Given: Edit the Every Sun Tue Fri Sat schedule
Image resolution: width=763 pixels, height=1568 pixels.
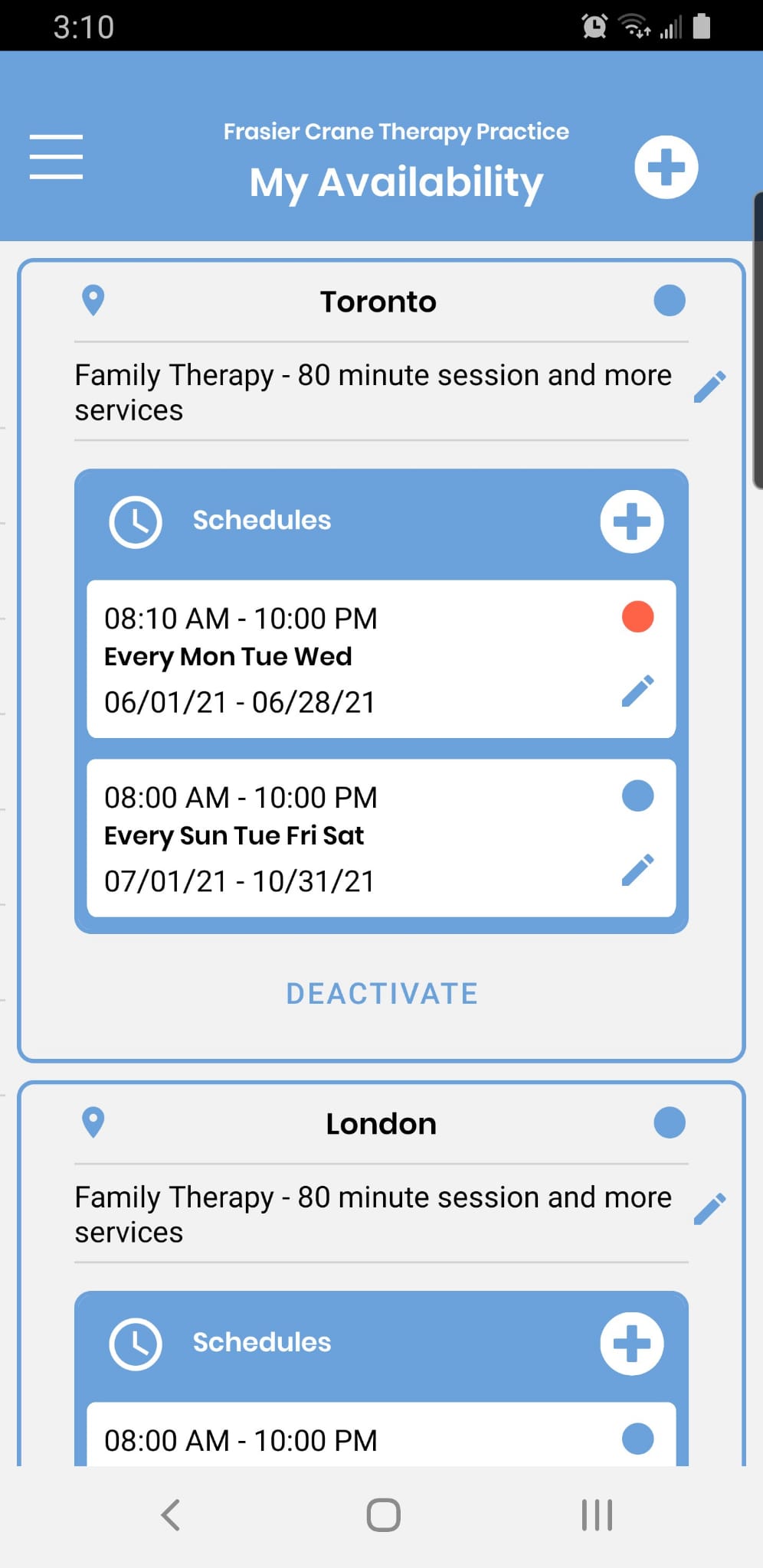Looking at the screenshot, I should pyautogui.click(x=637, y=870).
